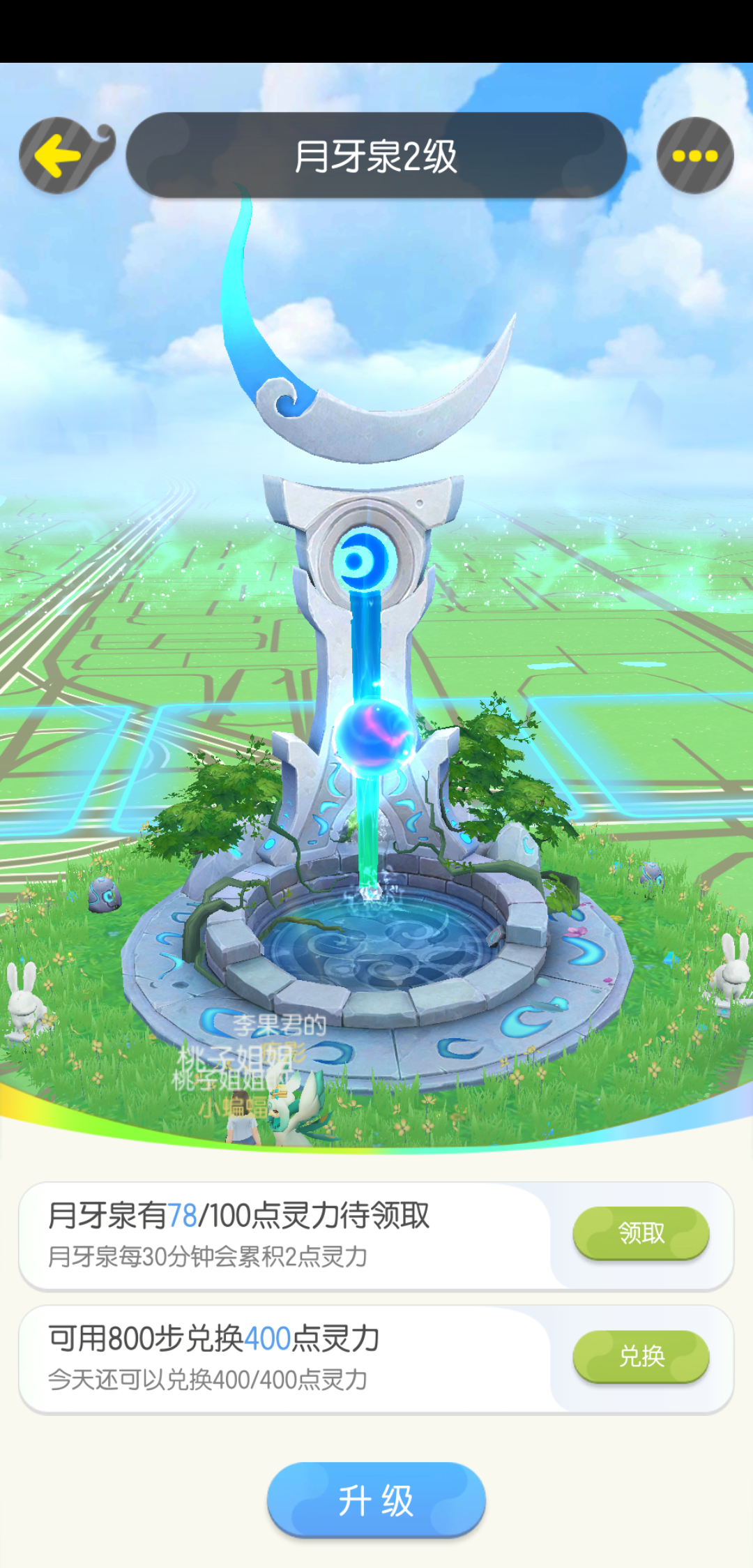Tap 兑换 to exchange steps for spirit power
The image size is (753, 1568).
[641, 1355]
